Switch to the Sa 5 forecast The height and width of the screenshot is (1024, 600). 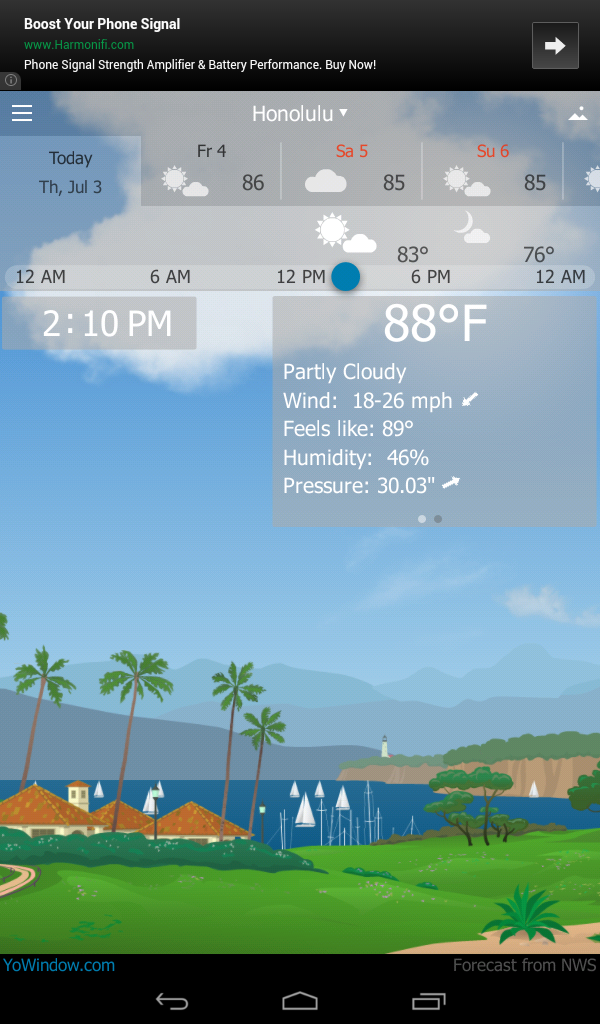point(352,170)
